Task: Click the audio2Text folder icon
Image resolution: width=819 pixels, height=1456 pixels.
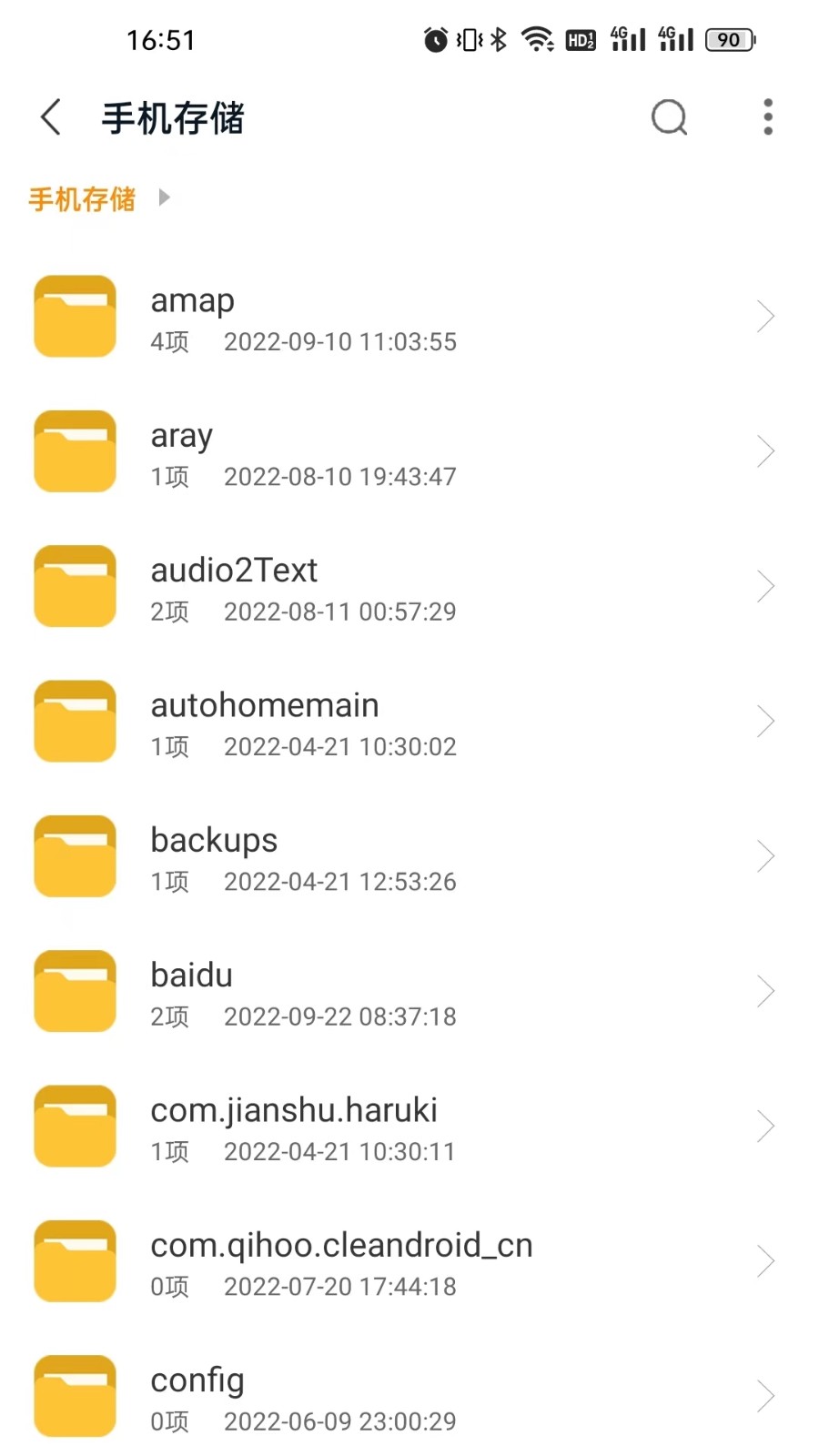Action: [x=75, y=586]
